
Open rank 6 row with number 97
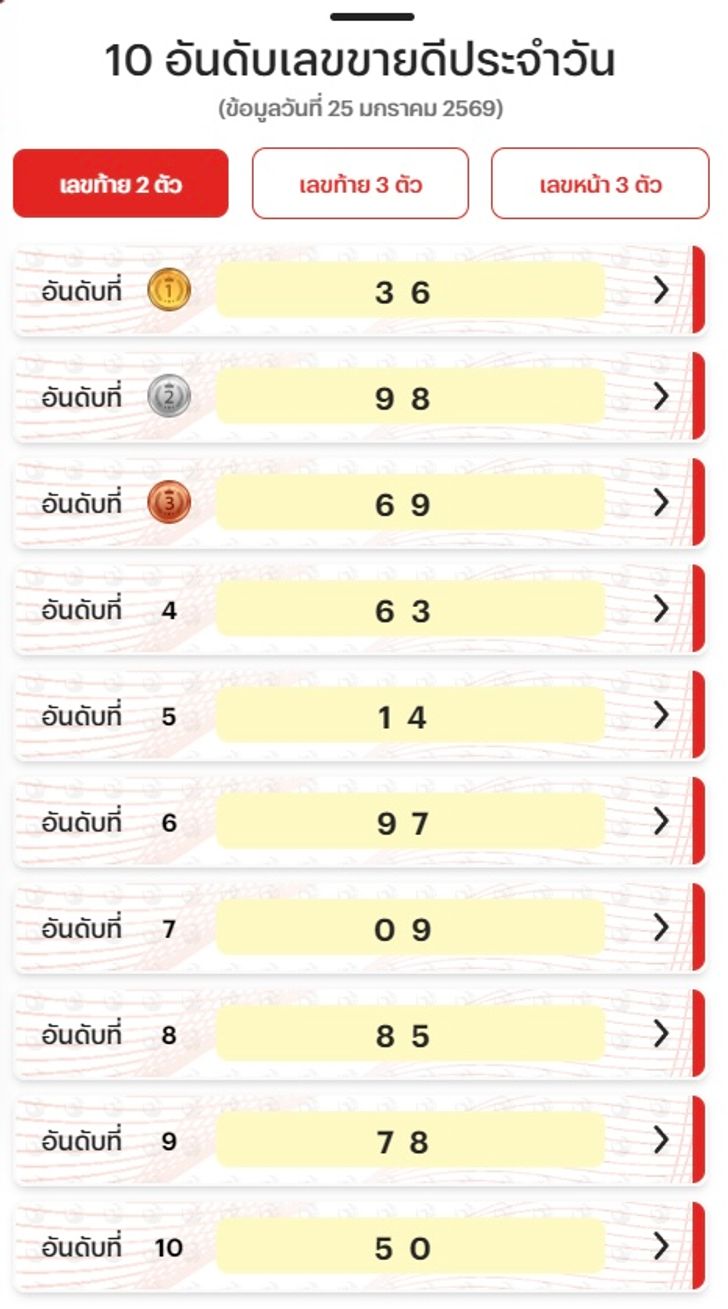[x=360, y=822]
